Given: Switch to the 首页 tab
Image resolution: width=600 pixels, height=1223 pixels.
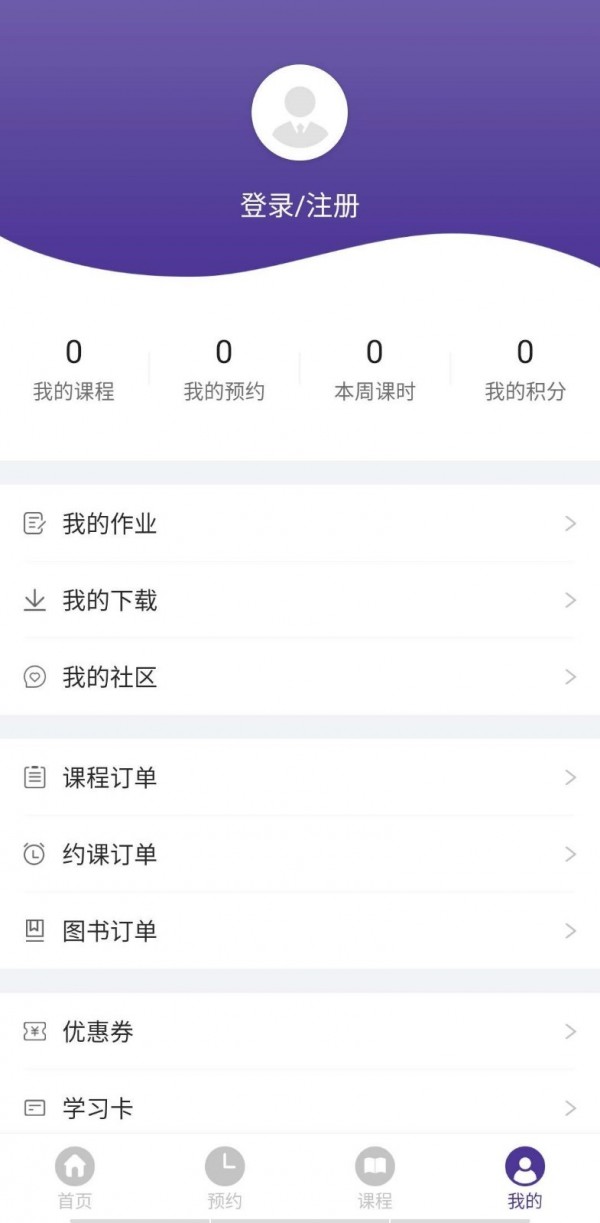Looking at the screenshot, I should [x=75, y=1178].
